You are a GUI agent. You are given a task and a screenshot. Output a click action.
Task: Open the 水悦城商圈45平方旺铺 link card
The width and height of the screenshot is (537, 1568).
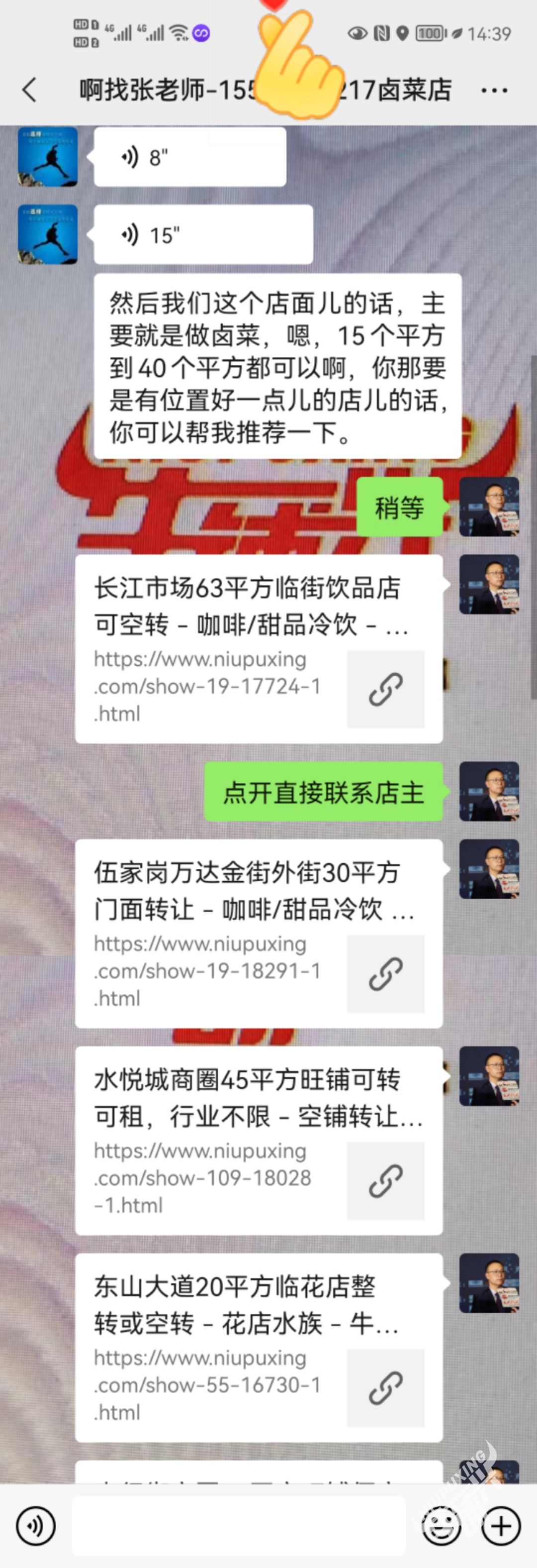[x=259, y=1140]
